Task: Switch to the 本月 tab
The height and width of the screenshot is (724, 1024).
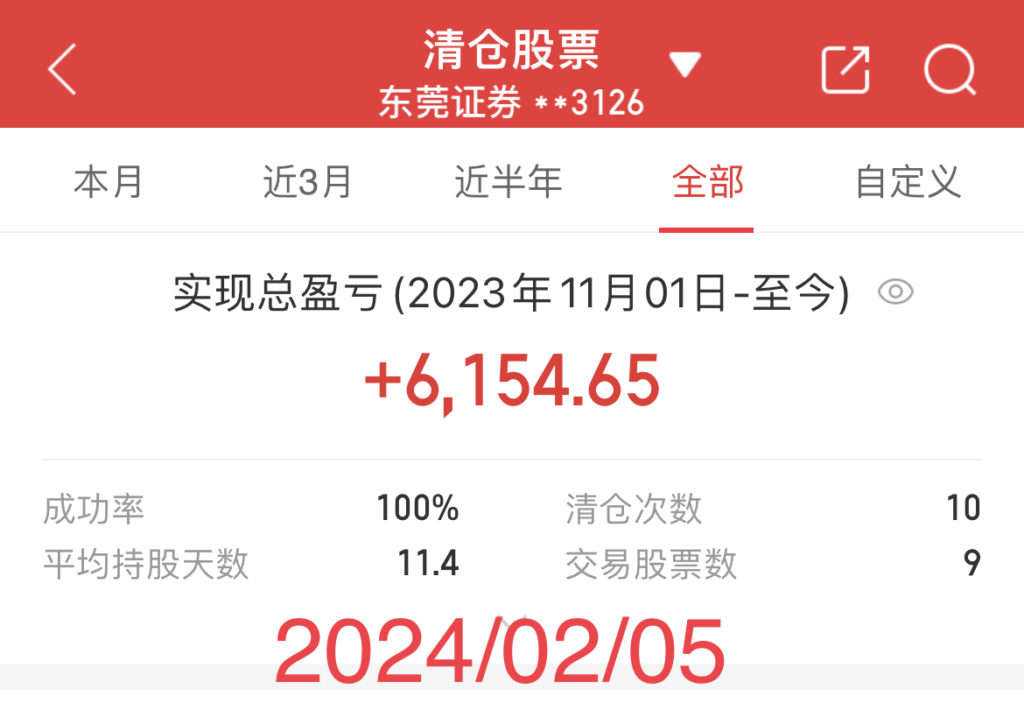Action: [x=108, y=183]
